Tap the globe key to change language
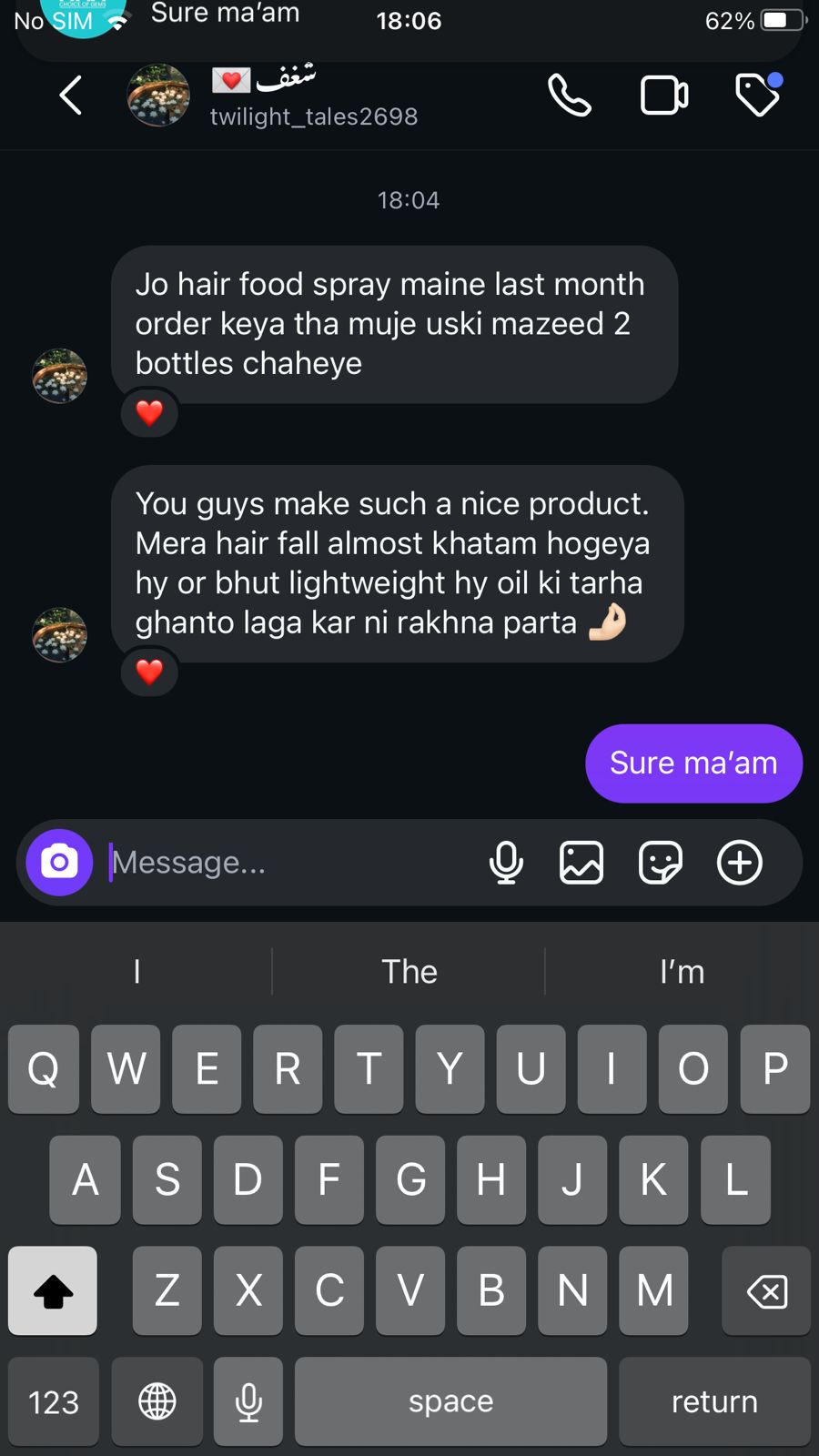Viewport: 819px width, 1456px height. 157,1401
